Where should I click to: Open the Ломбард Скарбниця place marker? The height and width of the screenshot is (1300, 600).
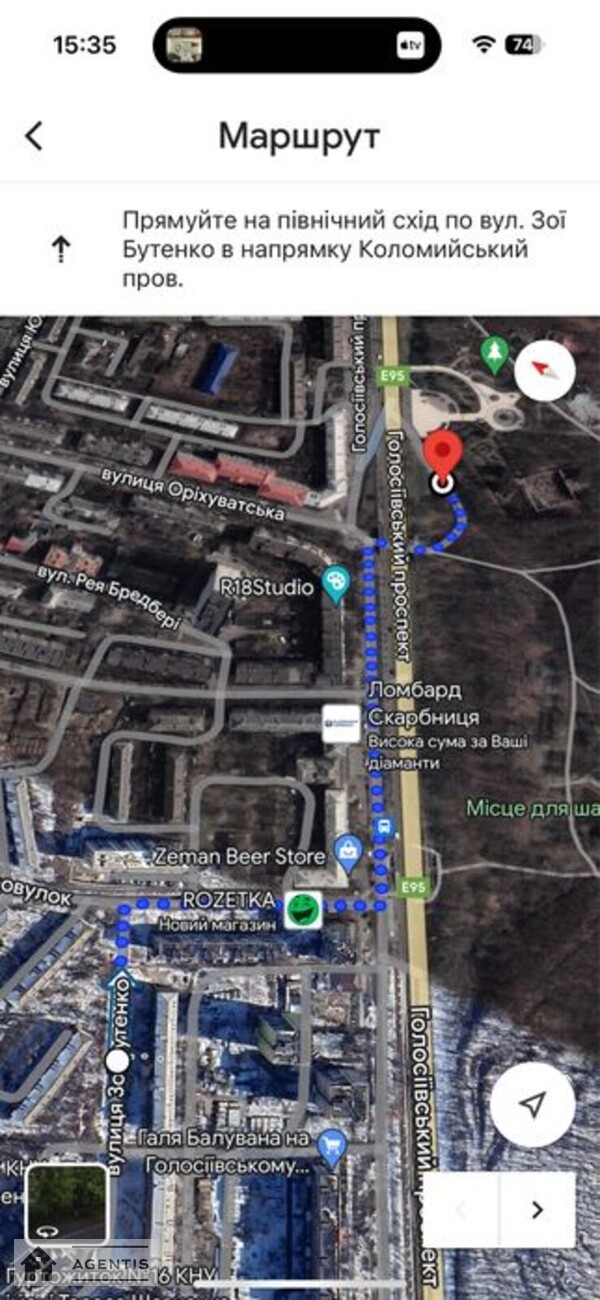coord(341,723)
